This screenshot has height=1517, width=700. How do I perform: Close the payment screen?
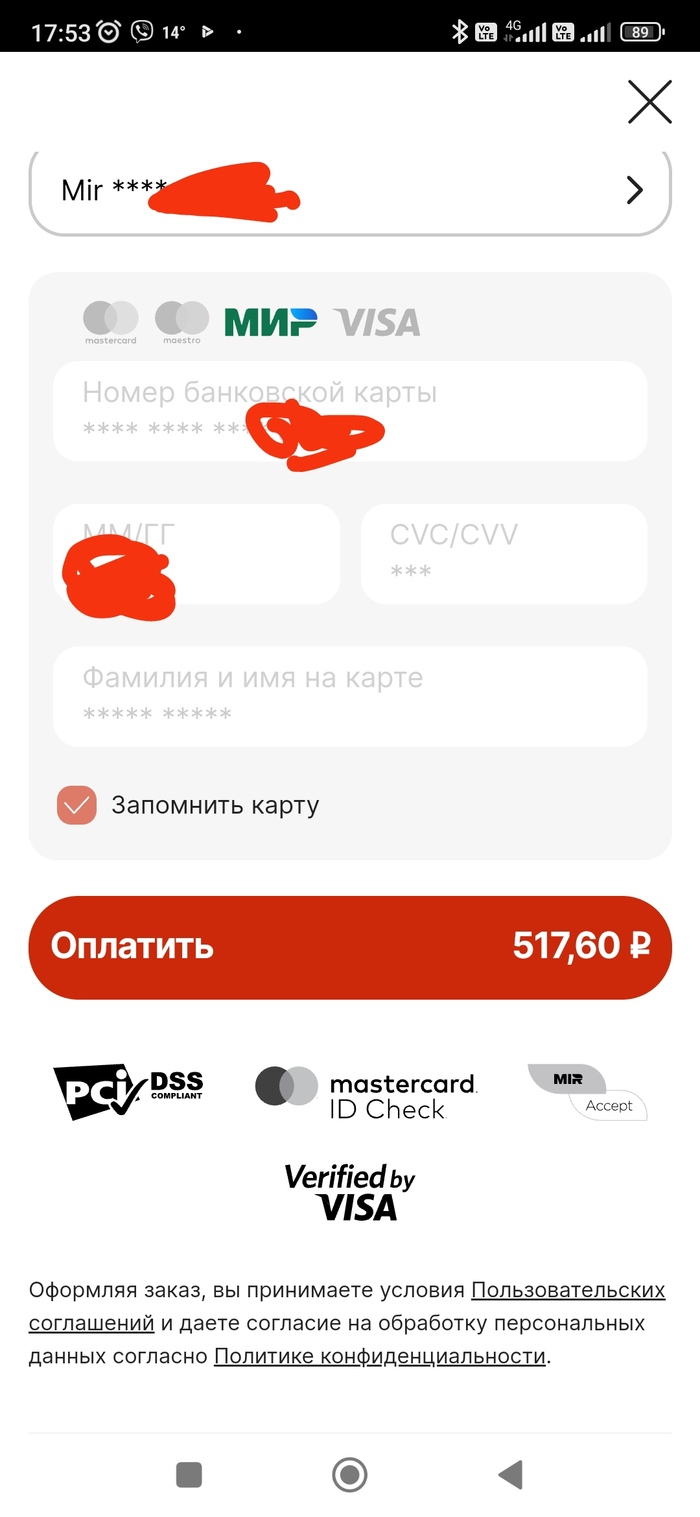point(649,102)
